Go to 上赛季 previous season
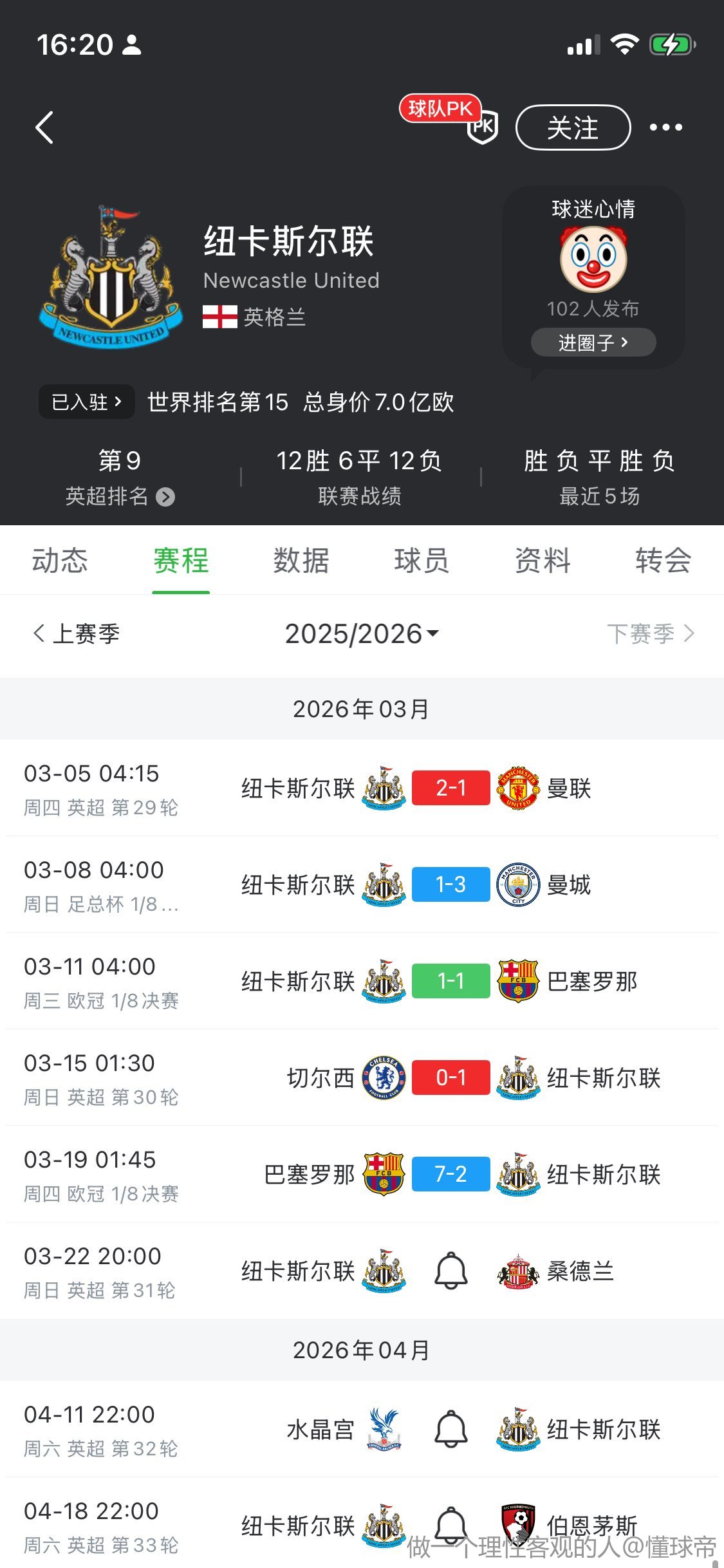724x1568 pixels. tap(77, 634)
